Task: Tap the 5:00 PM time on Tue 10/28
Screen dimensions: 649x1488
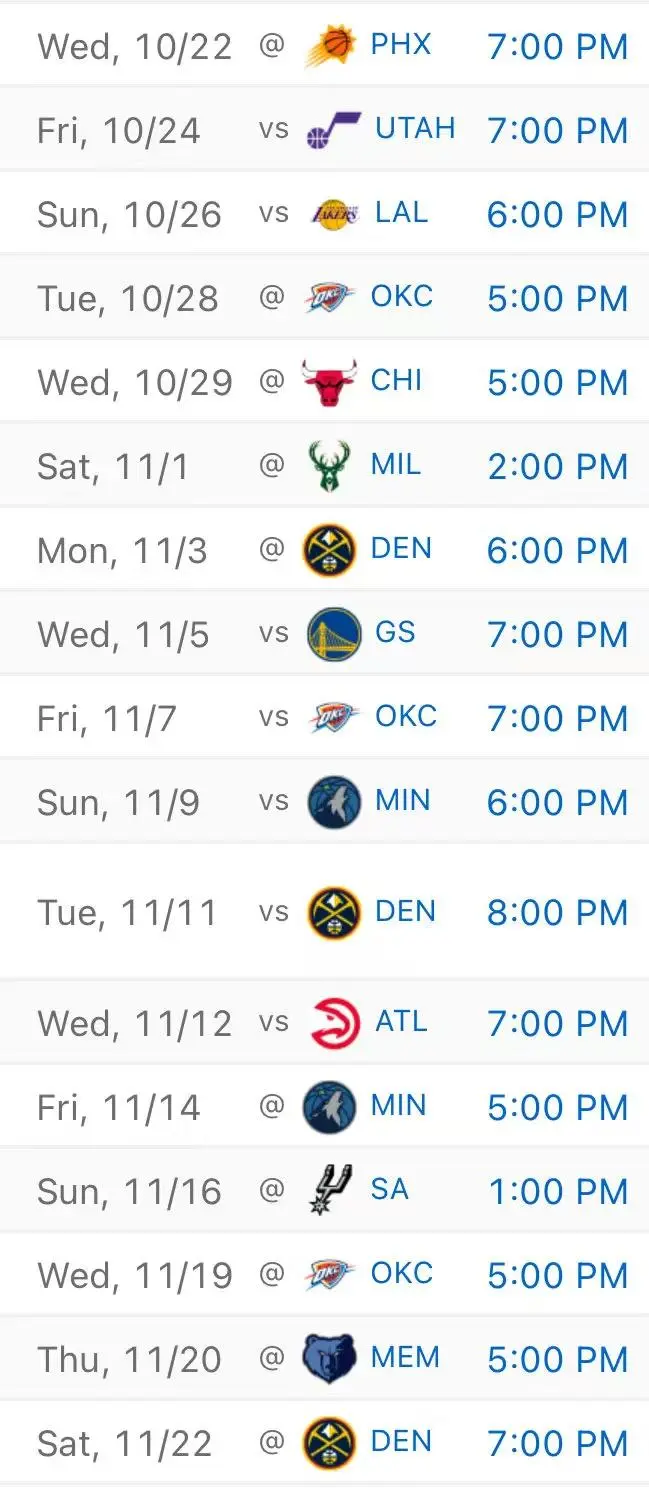Action: (x=557, y=299)
